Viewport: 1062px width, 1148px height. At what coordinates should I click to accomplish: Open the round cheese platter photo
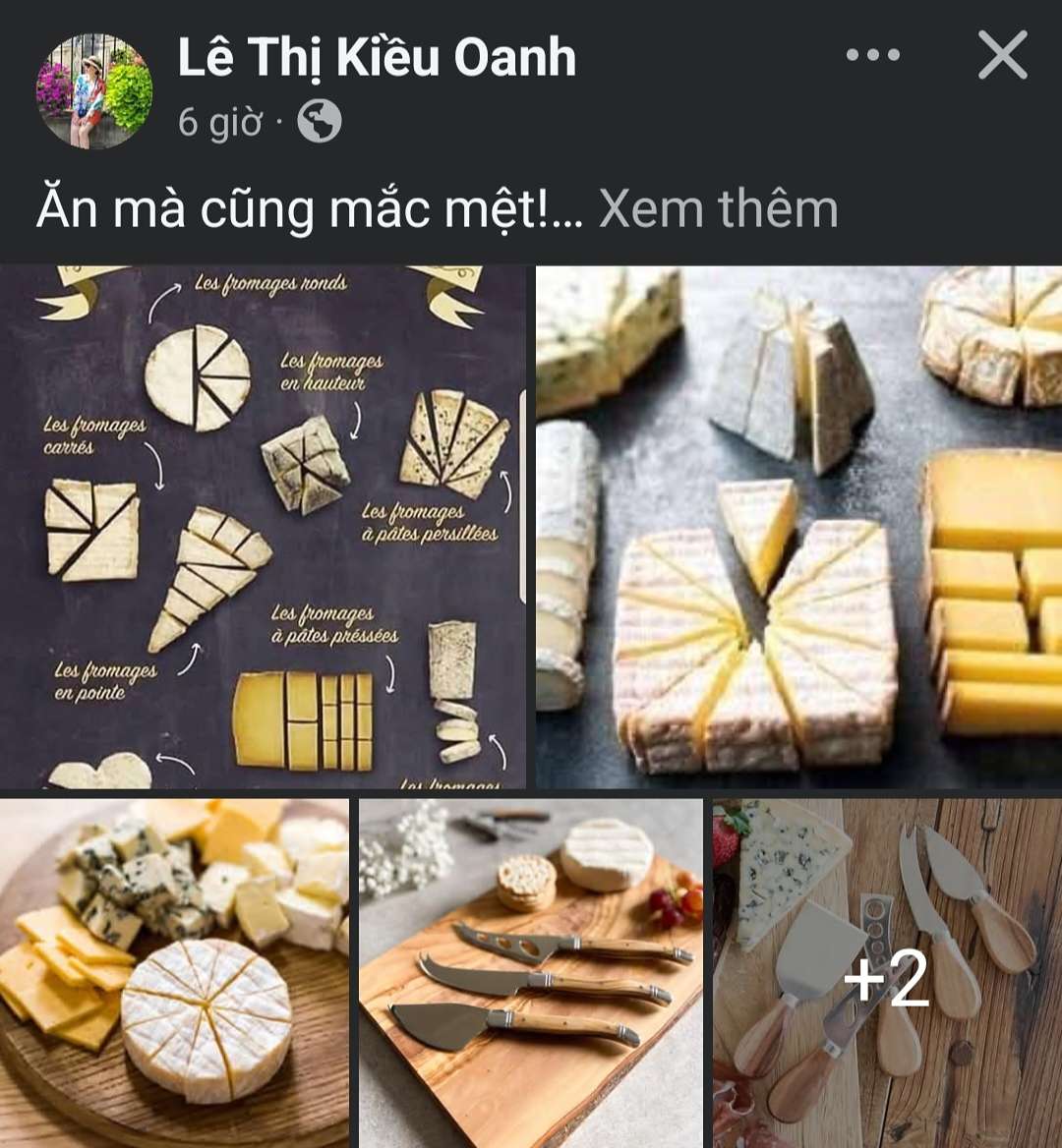point(174,973)
